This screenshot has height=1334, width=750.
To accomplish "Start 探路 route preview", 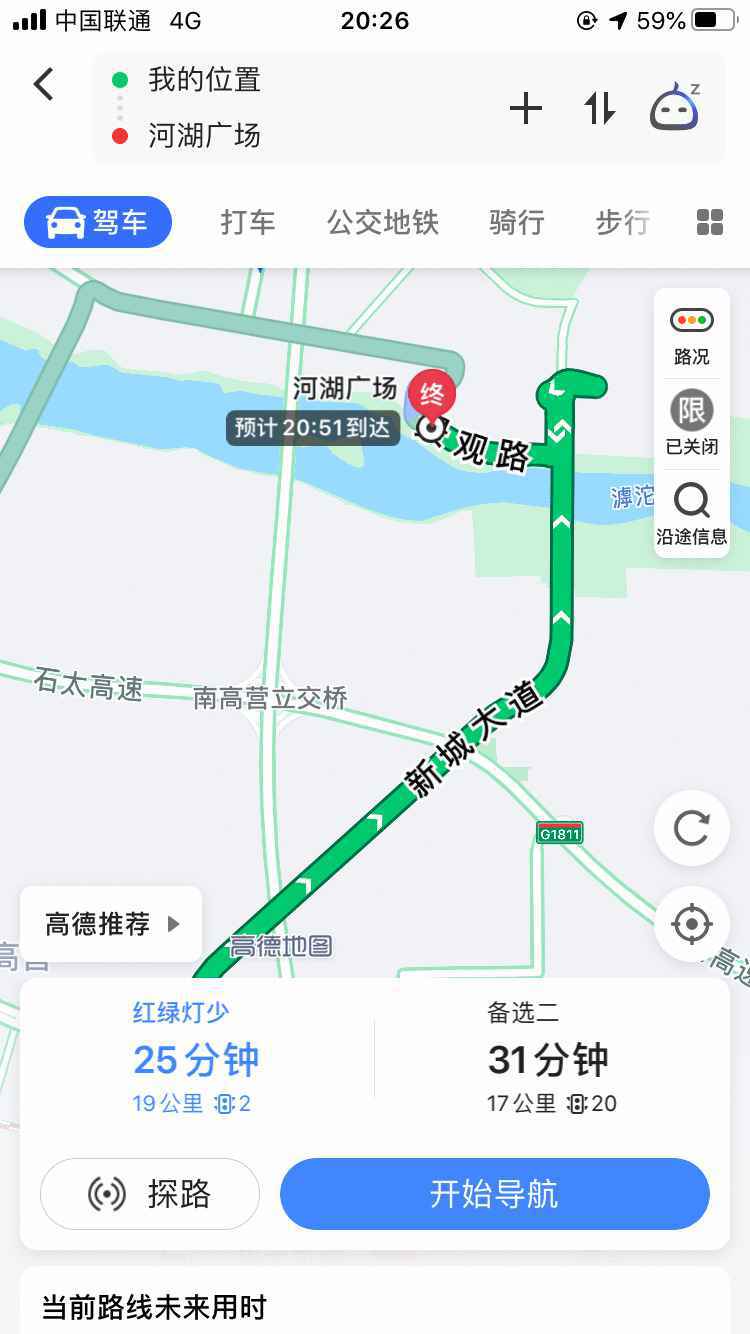I will coord(150,1194).
